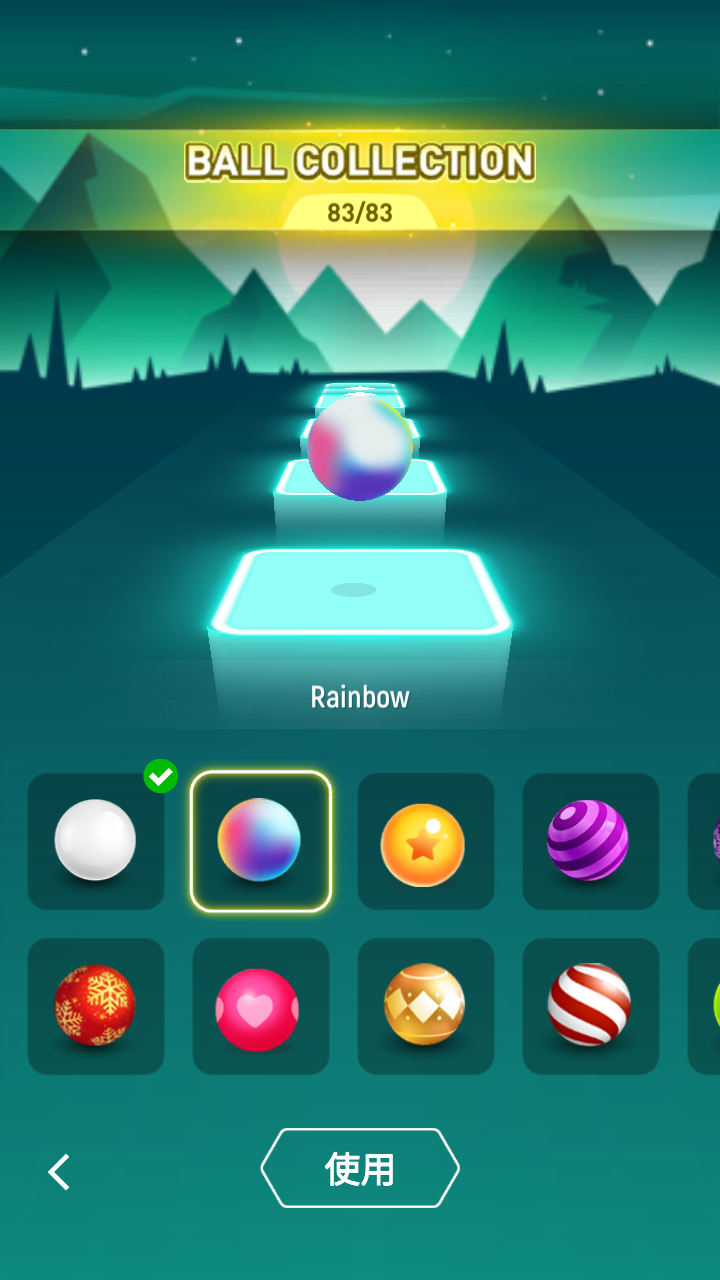The width and height of the screenshot is (720, 1280).
Task: Select the red and white striped ball
Action: [x=589, y=1006]
